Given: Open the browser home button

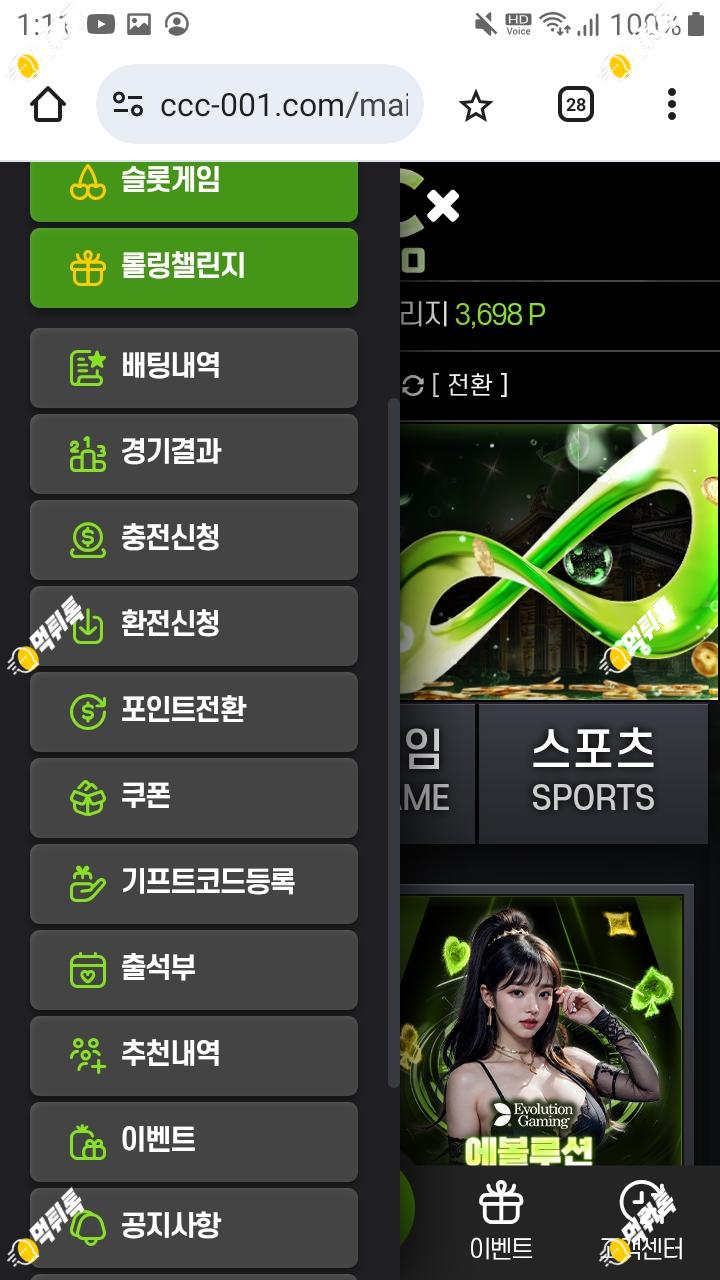Looking at the screenshot, I should tap(48, 104).
